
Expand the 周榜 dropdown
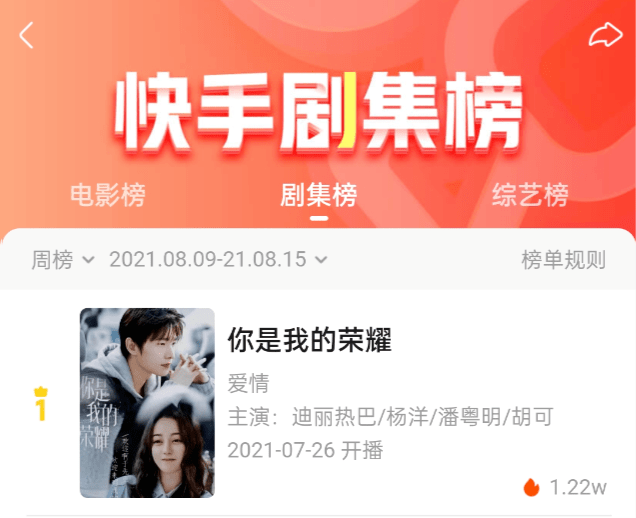[x=62, y=260]
